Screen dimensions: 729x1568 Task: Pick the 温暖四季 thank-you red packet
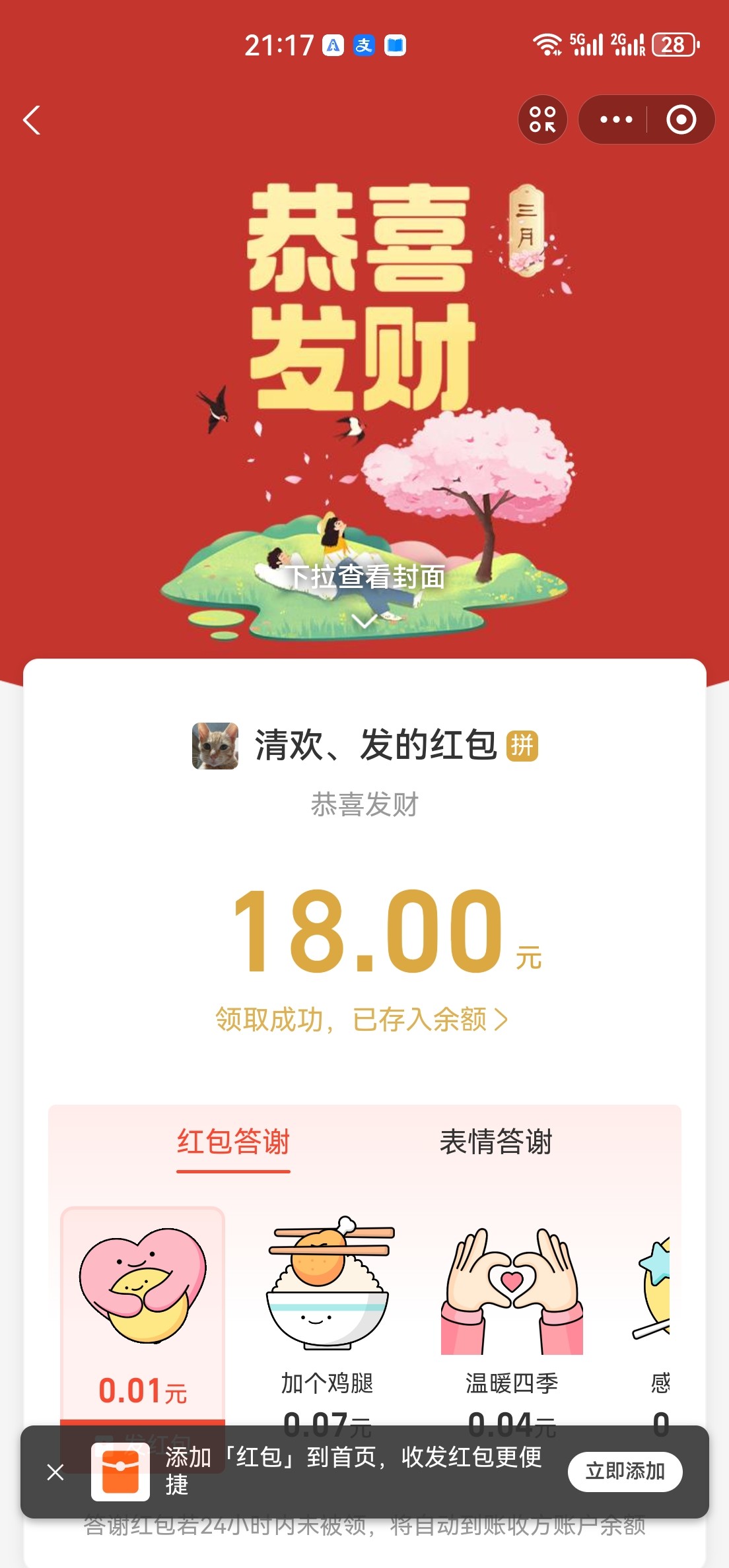point(512,1313)
